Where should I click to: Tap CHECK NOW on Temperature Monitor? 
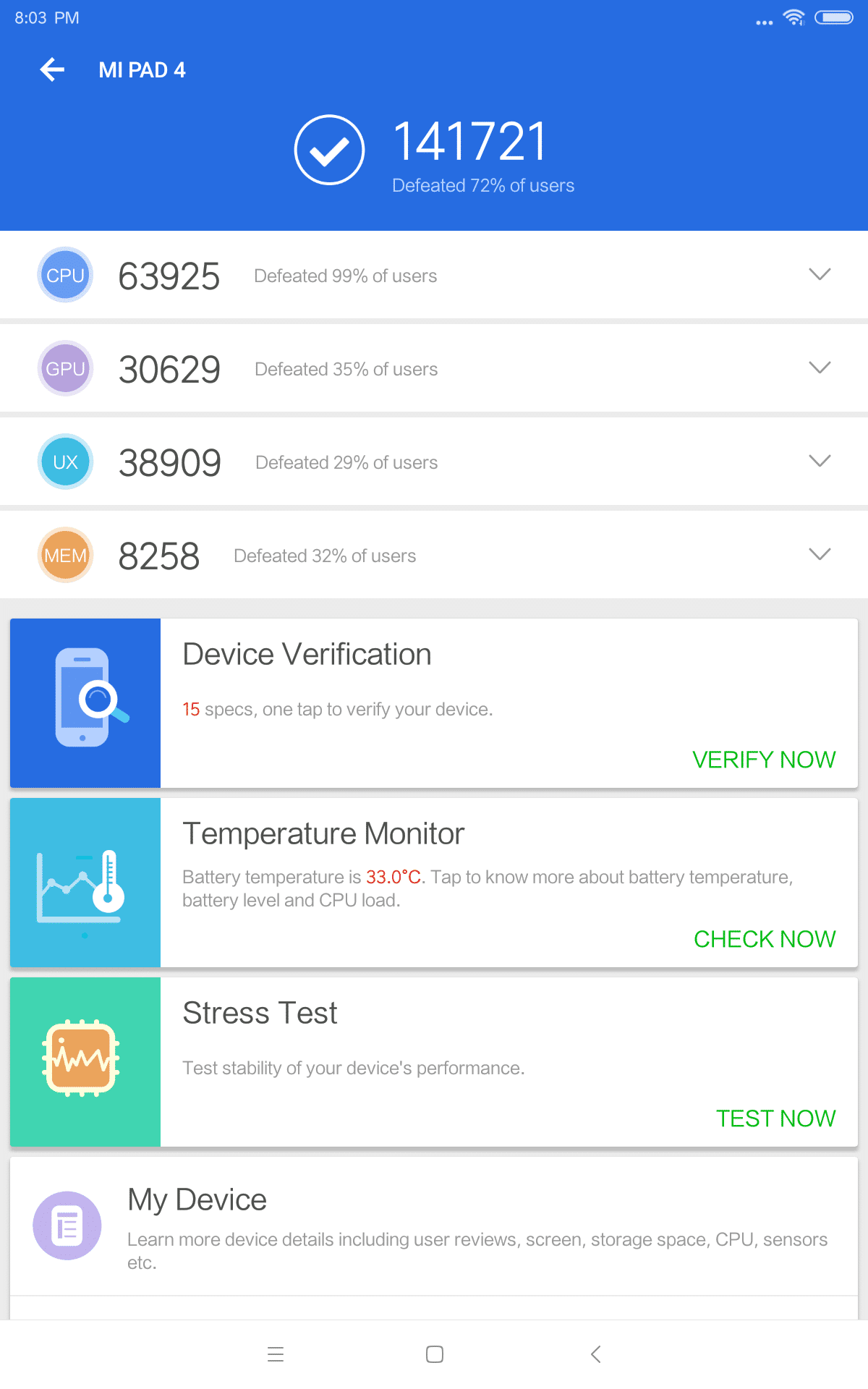(765, 939)
